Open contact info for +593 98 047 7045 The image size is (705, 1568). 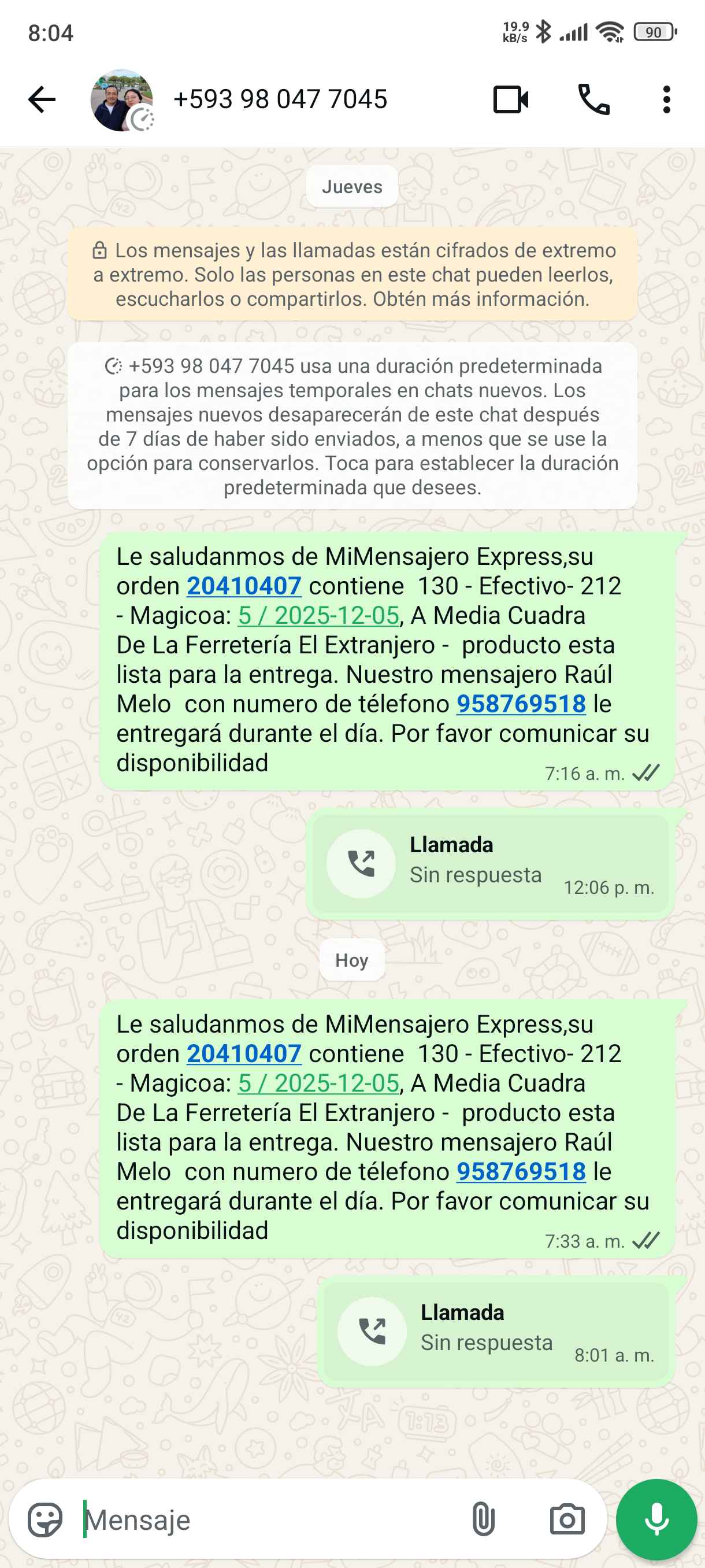[x=280, y=99]
